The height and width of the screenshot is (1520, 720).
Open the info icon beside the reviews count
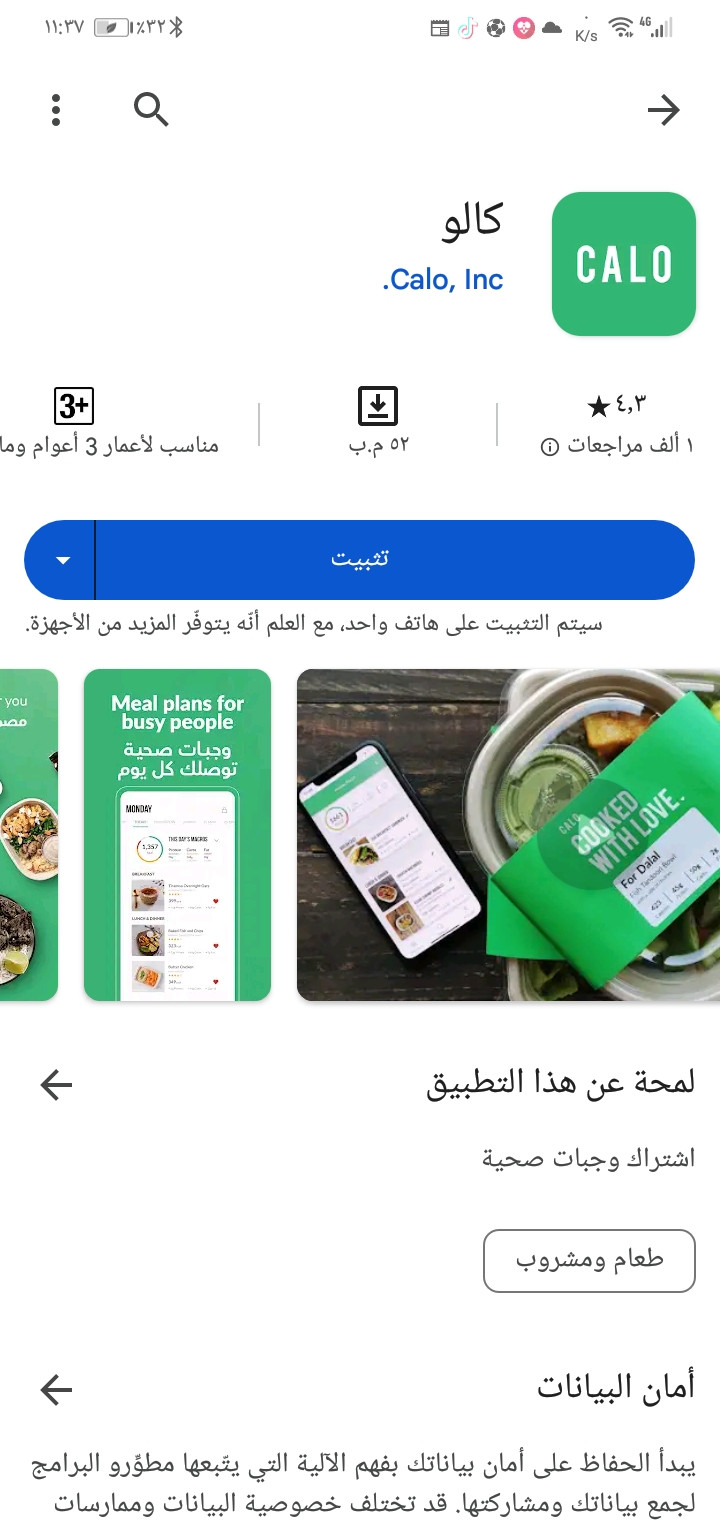click(x=549, y=447)
